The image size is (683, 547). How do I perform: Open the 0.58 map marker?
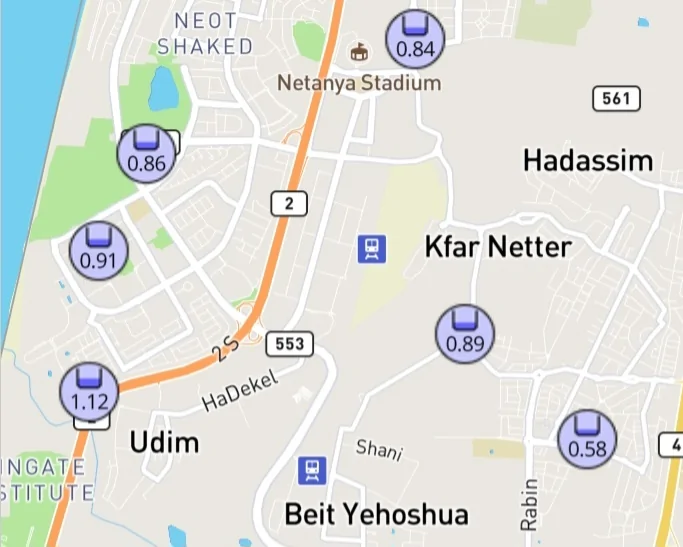[587, 439]
